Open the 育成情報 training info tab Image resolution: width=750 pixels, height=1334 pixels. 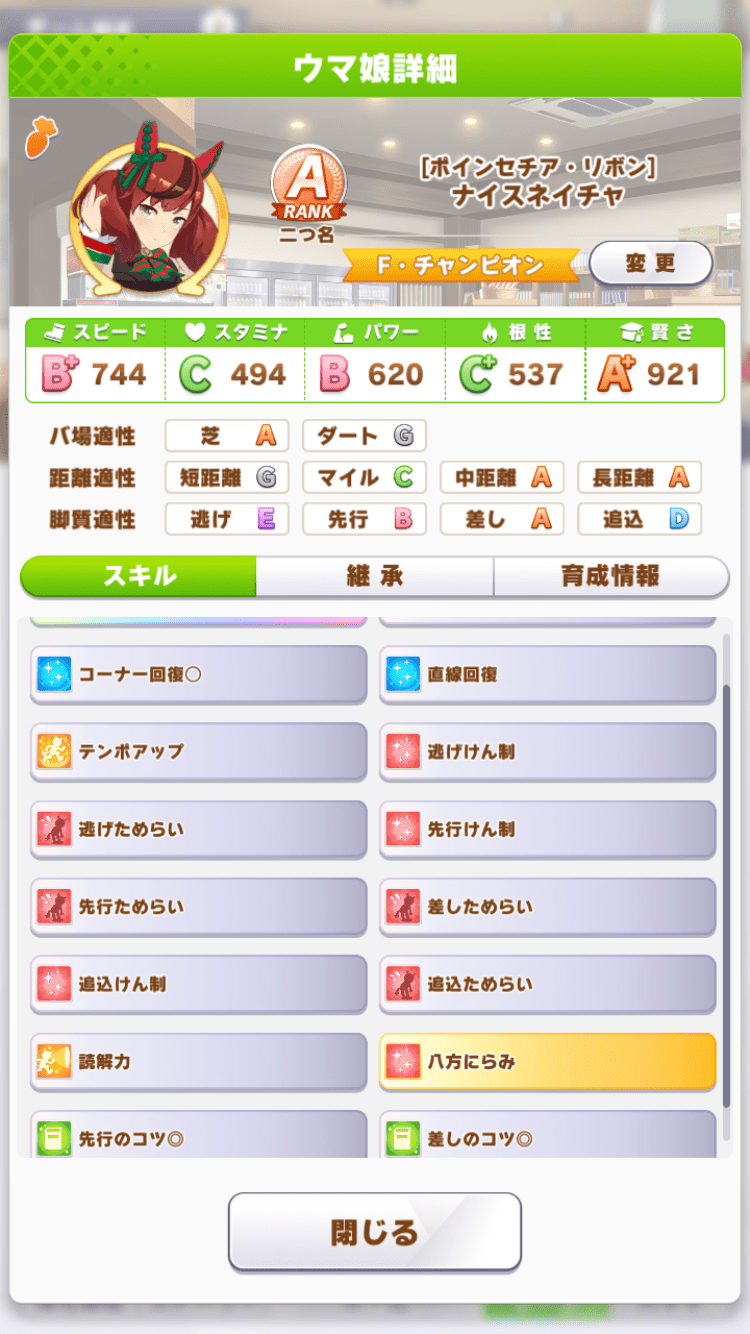[611, 577]
